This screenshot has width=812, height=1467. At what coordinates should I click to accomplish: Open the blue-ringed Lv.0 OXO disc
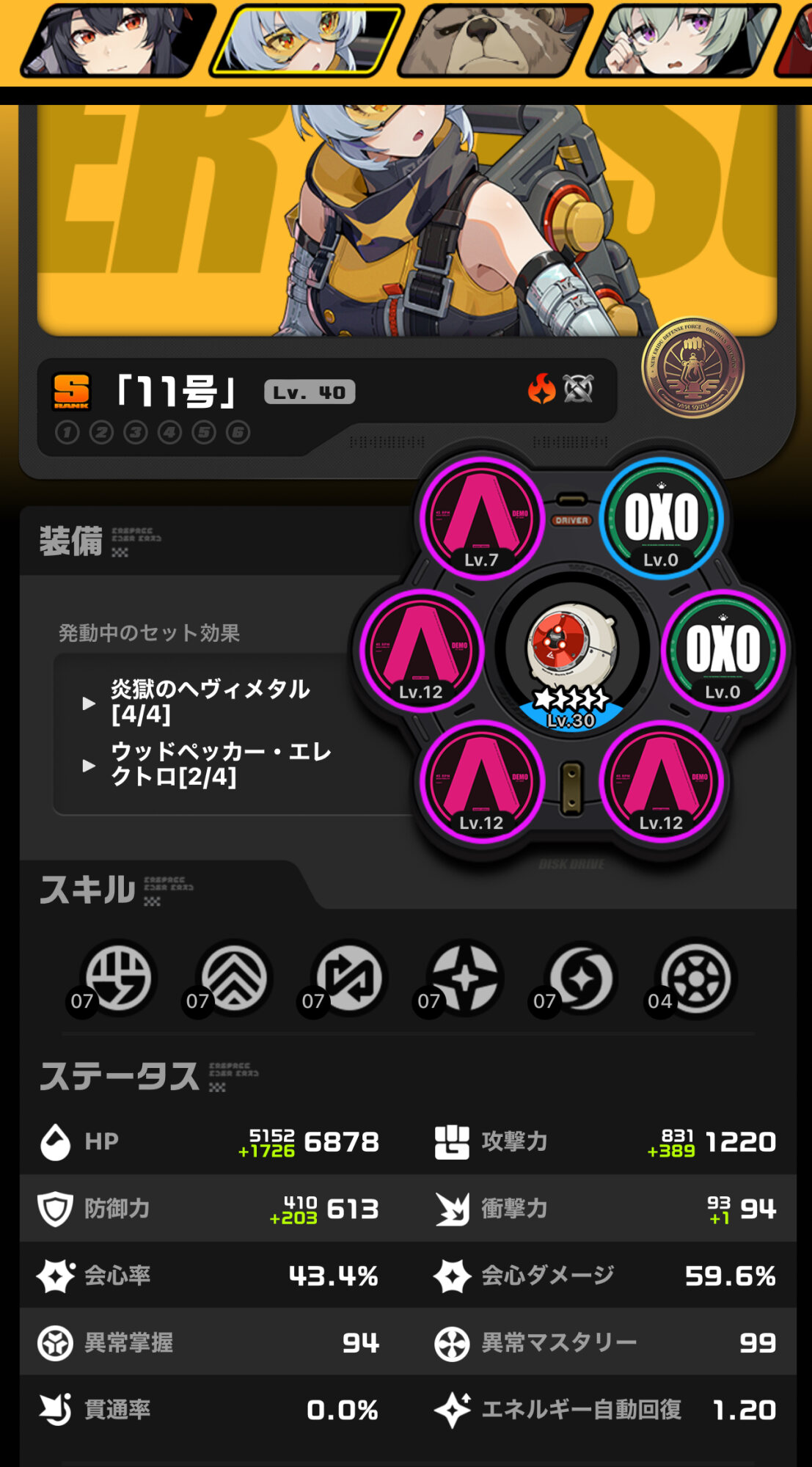pos(661,519)
